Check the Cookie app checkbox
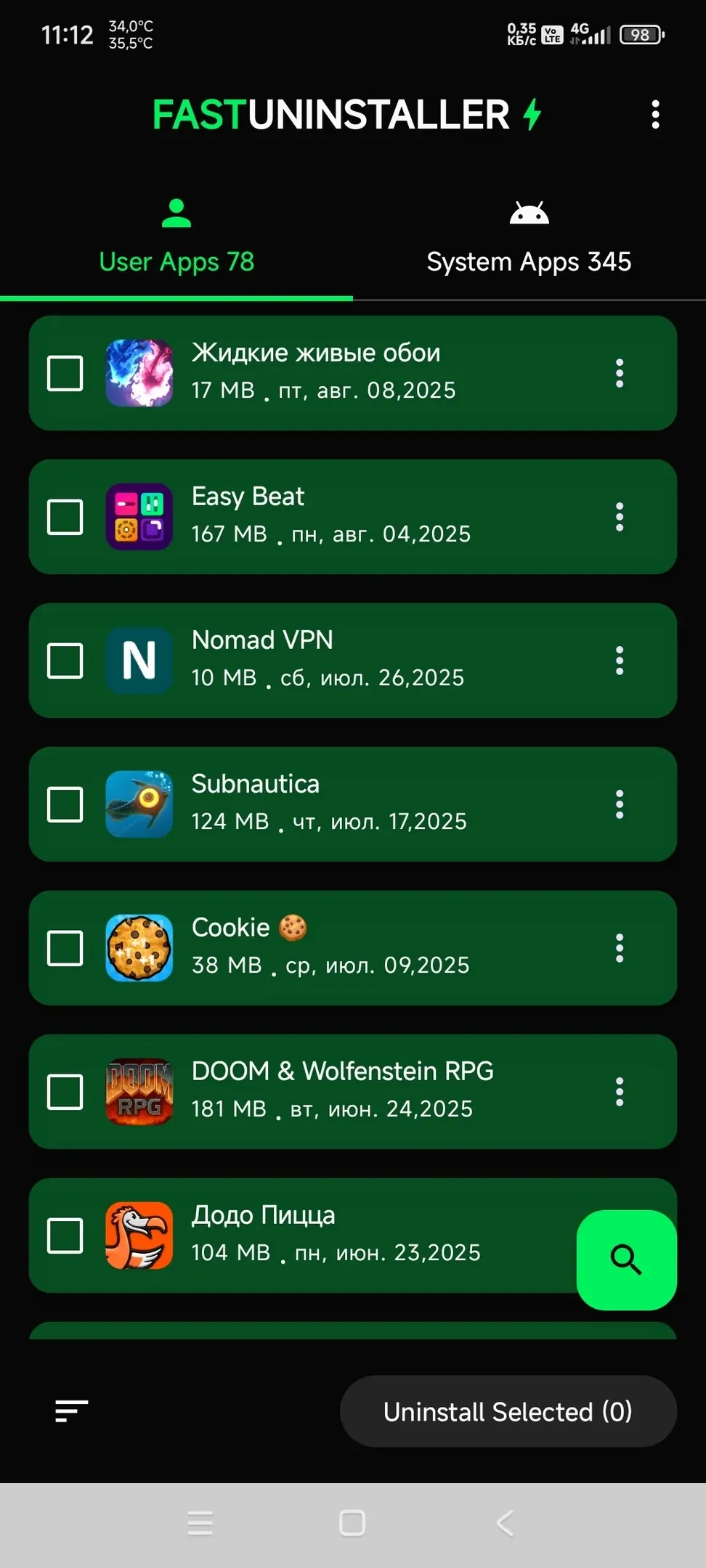706x1568 pixels. point(65,948)
